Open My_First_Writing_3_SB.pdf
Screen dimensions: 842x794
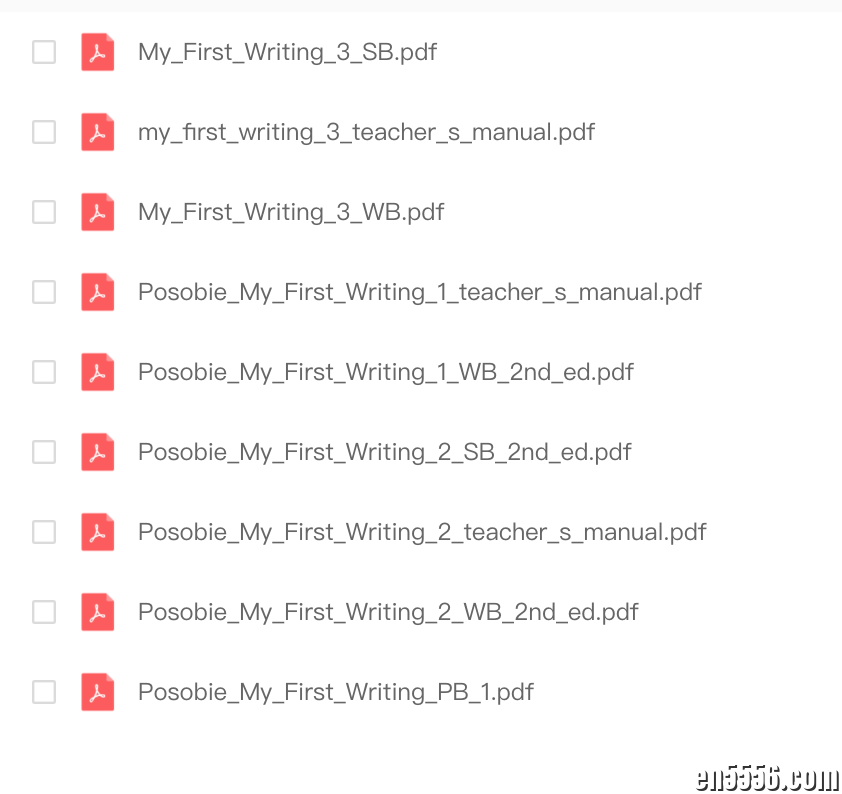tap(287, 52)
